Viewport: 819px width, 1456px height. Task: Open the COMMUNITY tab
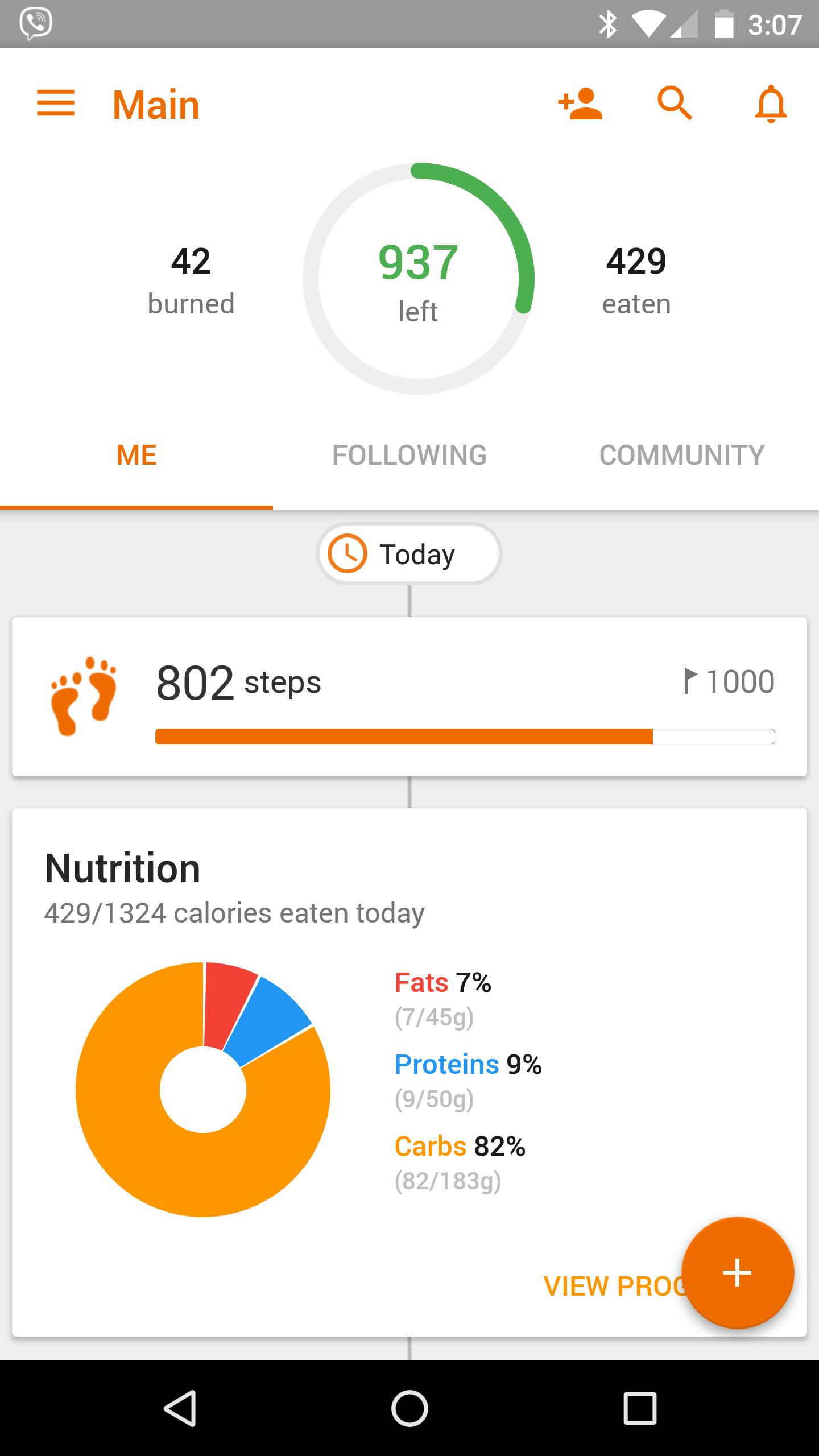681,455
